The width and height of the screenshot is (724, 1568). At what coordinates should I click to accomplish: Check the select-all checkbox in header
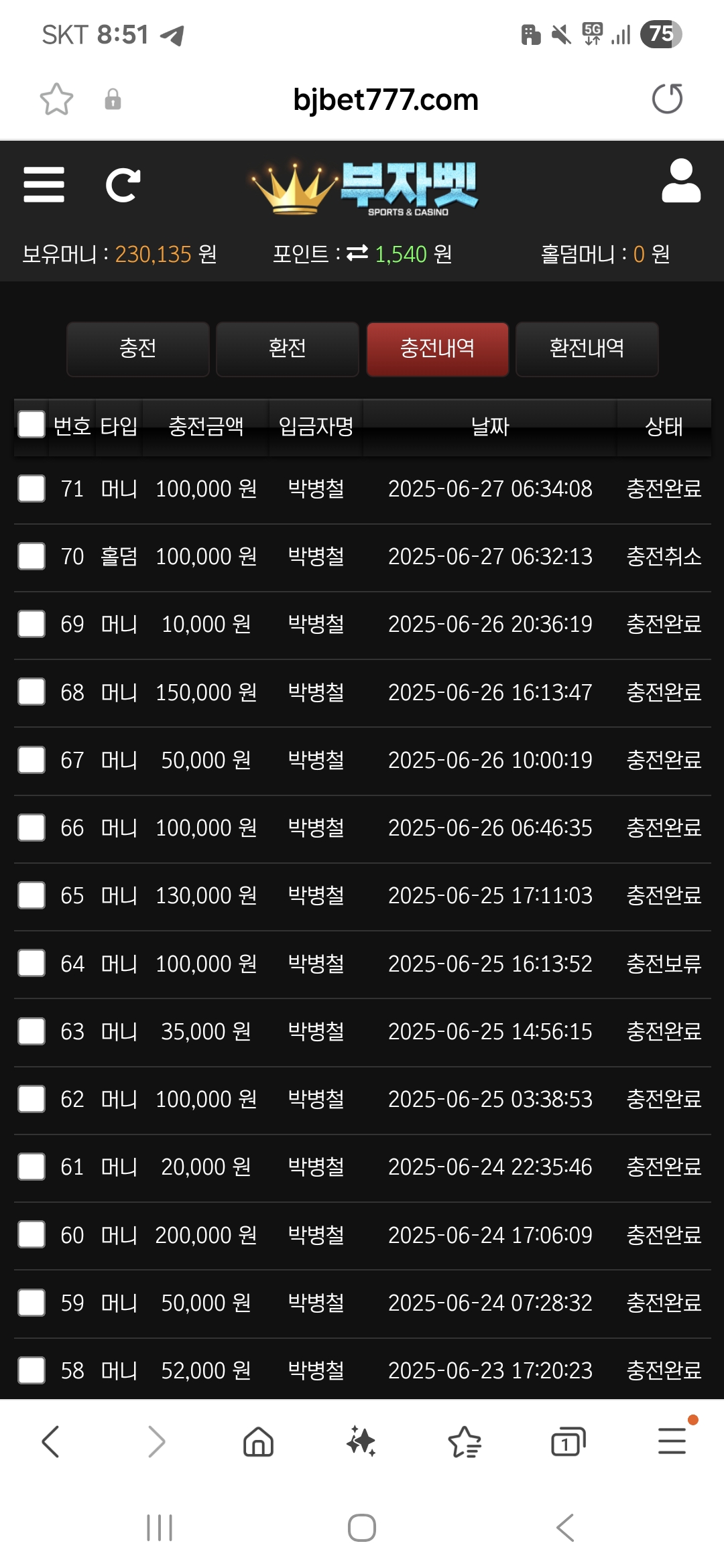[32, 424]
